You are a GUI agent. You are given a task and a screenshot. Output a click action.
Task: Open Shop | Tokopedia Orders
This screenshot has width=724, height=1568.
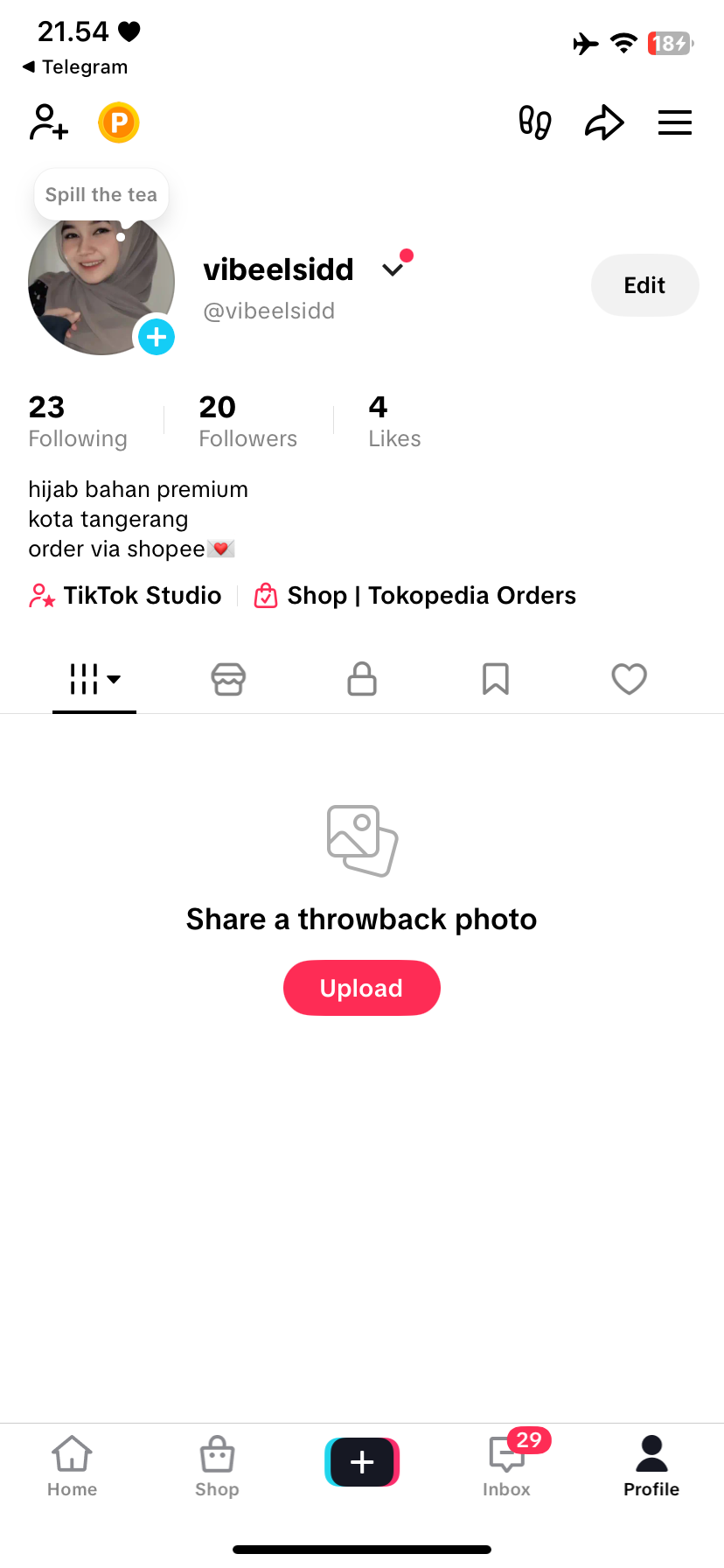coord(415,596)
